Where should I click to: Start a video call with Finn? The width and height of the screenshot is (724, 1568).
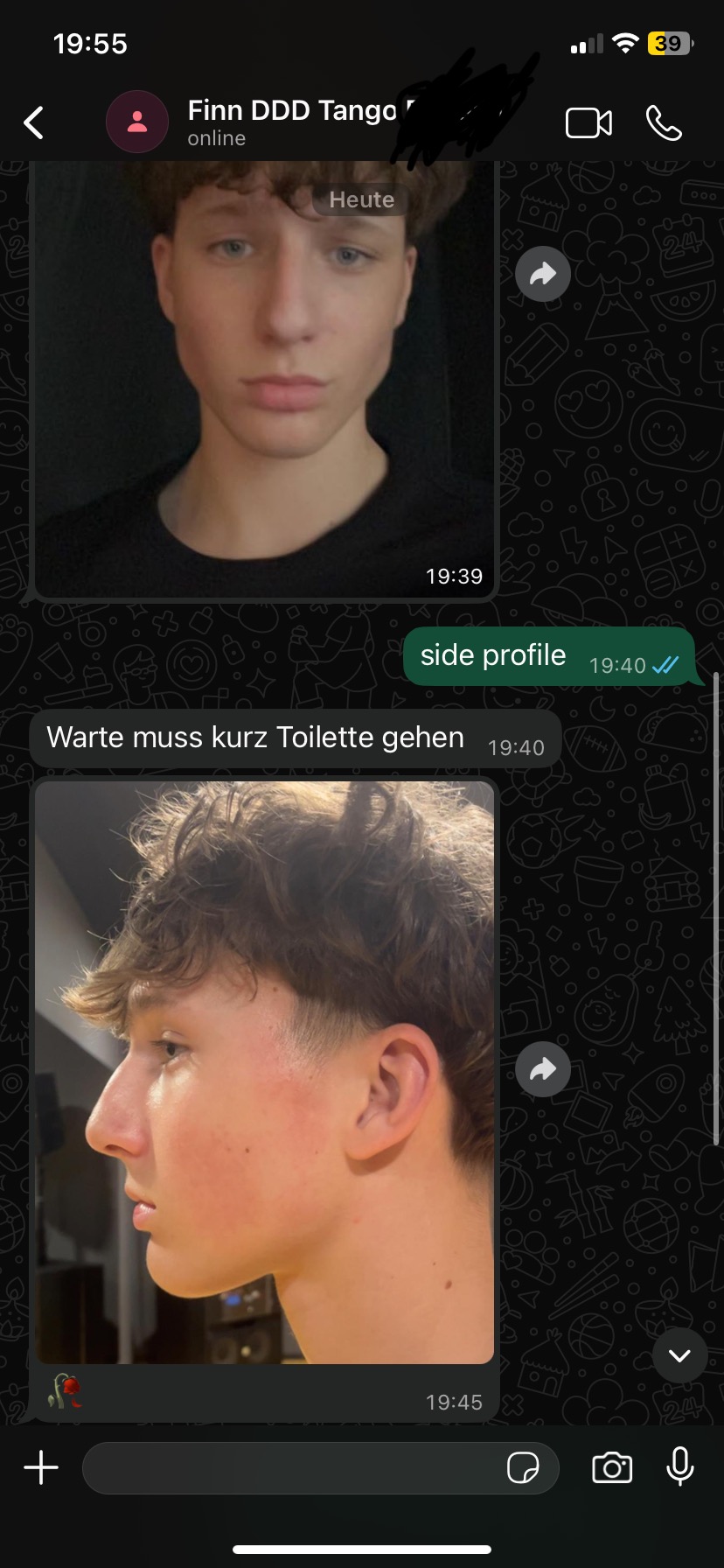[588, 123]
